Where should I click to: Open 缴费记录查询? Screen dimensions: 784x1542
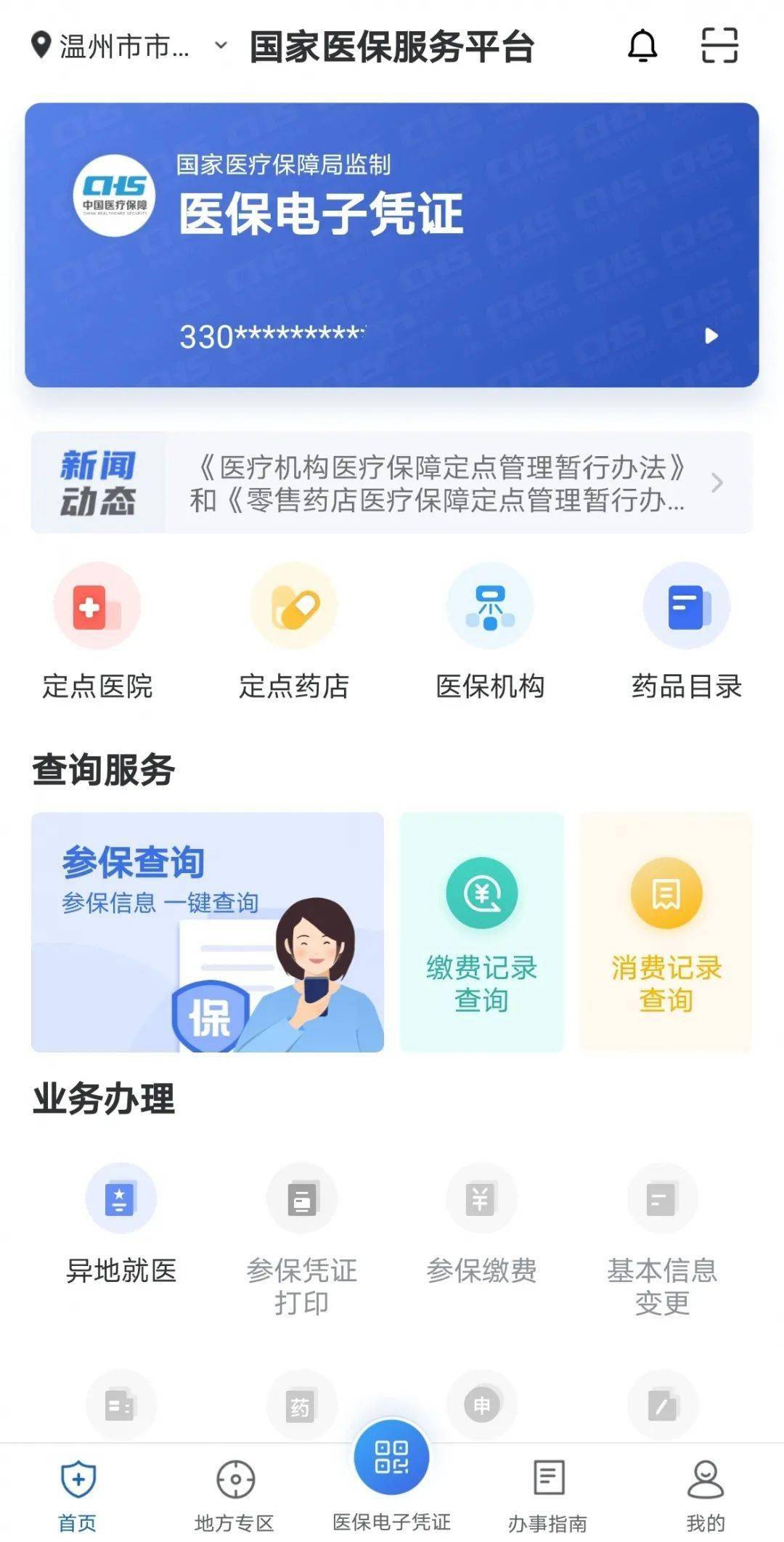coord(482,932)
